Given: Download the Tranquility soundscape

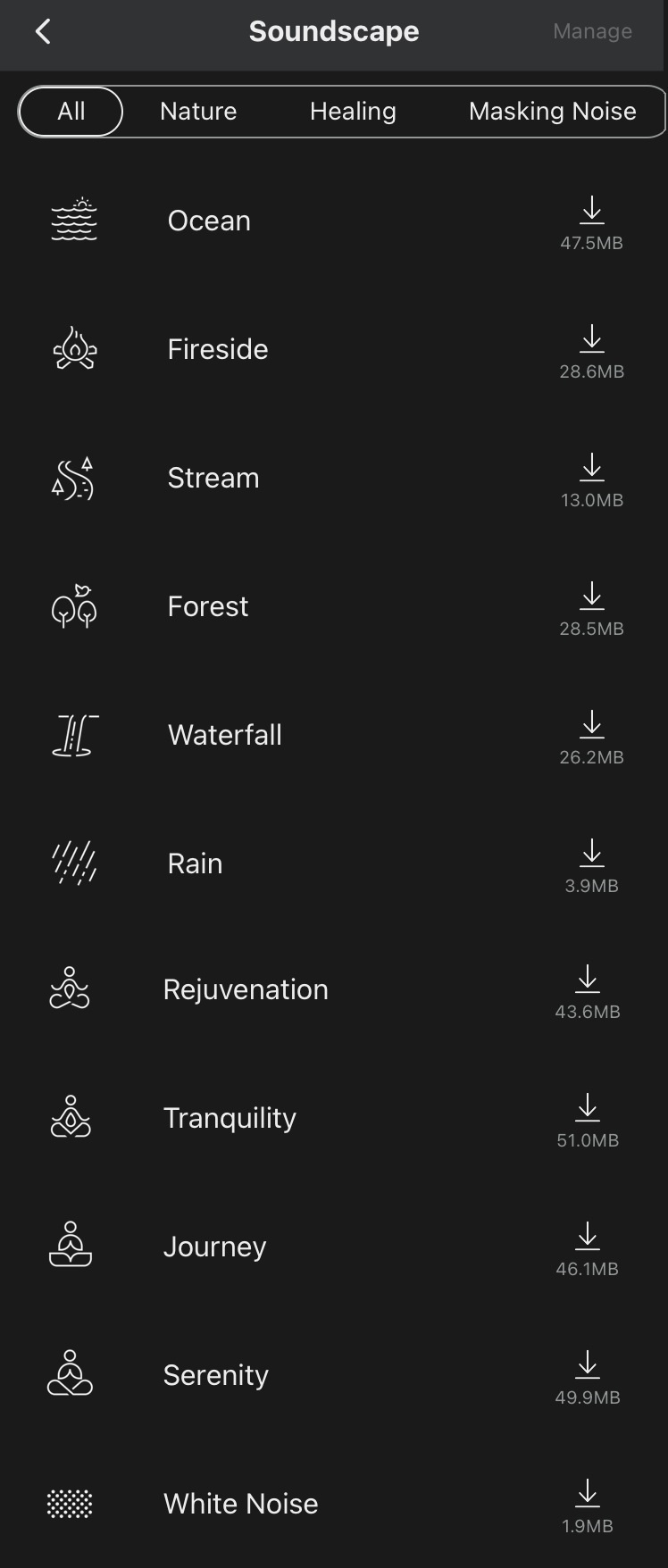Looking at the screenshot, I should click(x=588, y=1109).
